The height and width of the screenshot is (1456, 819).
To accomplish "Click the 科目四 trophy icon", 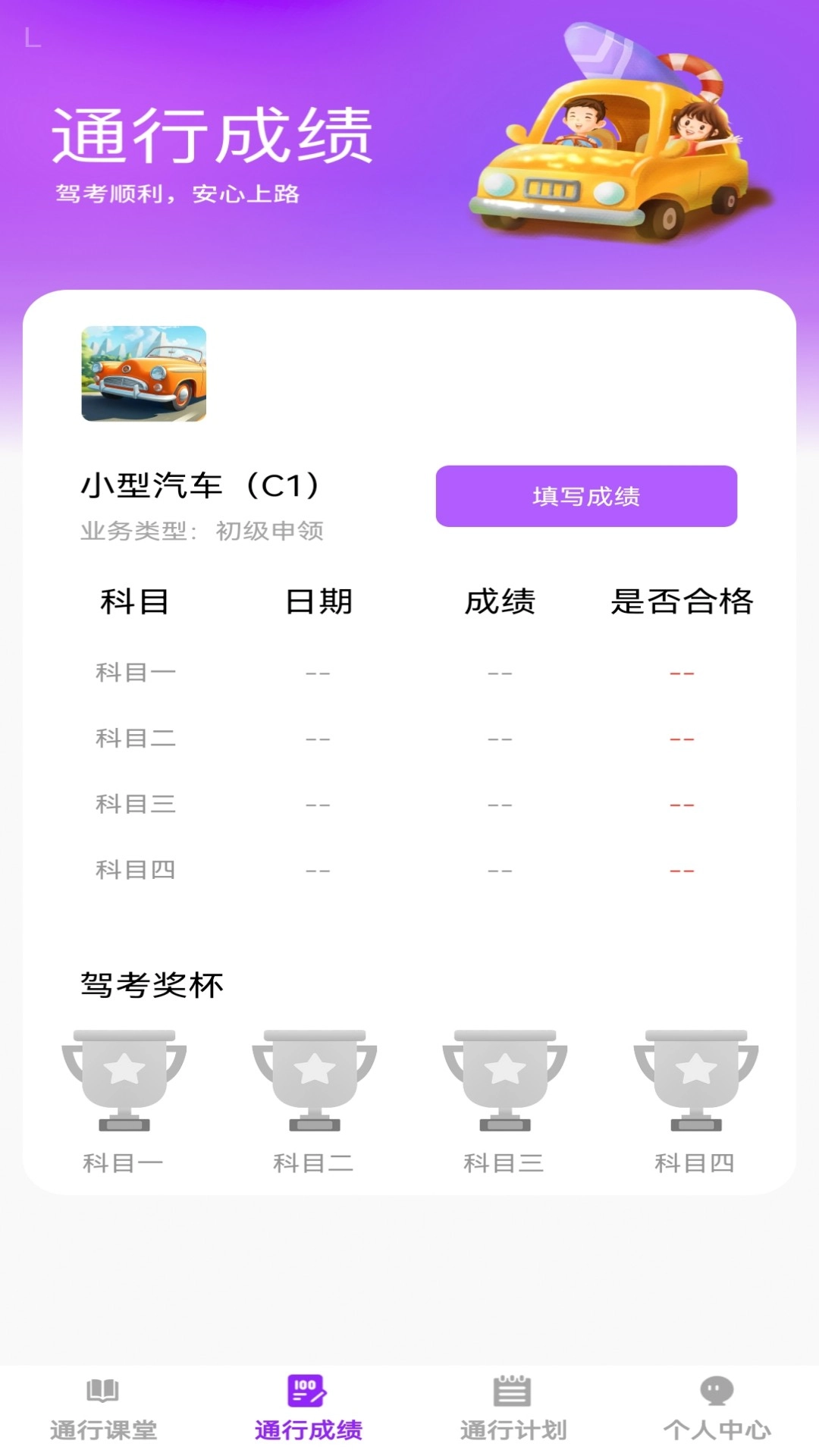I will pos(694,1081).
